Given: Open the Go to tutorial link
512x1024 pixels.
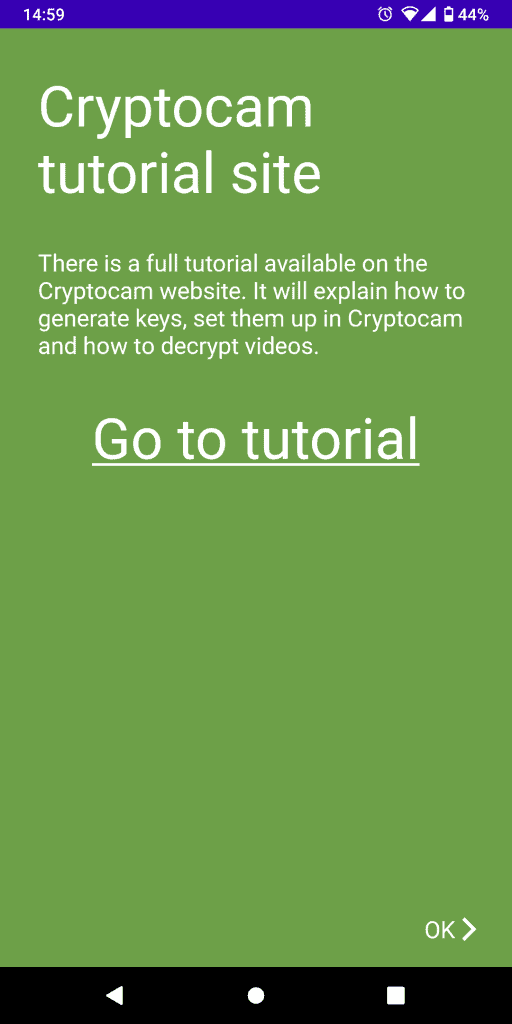Looking at the screenshot, I should pos(255,438).
